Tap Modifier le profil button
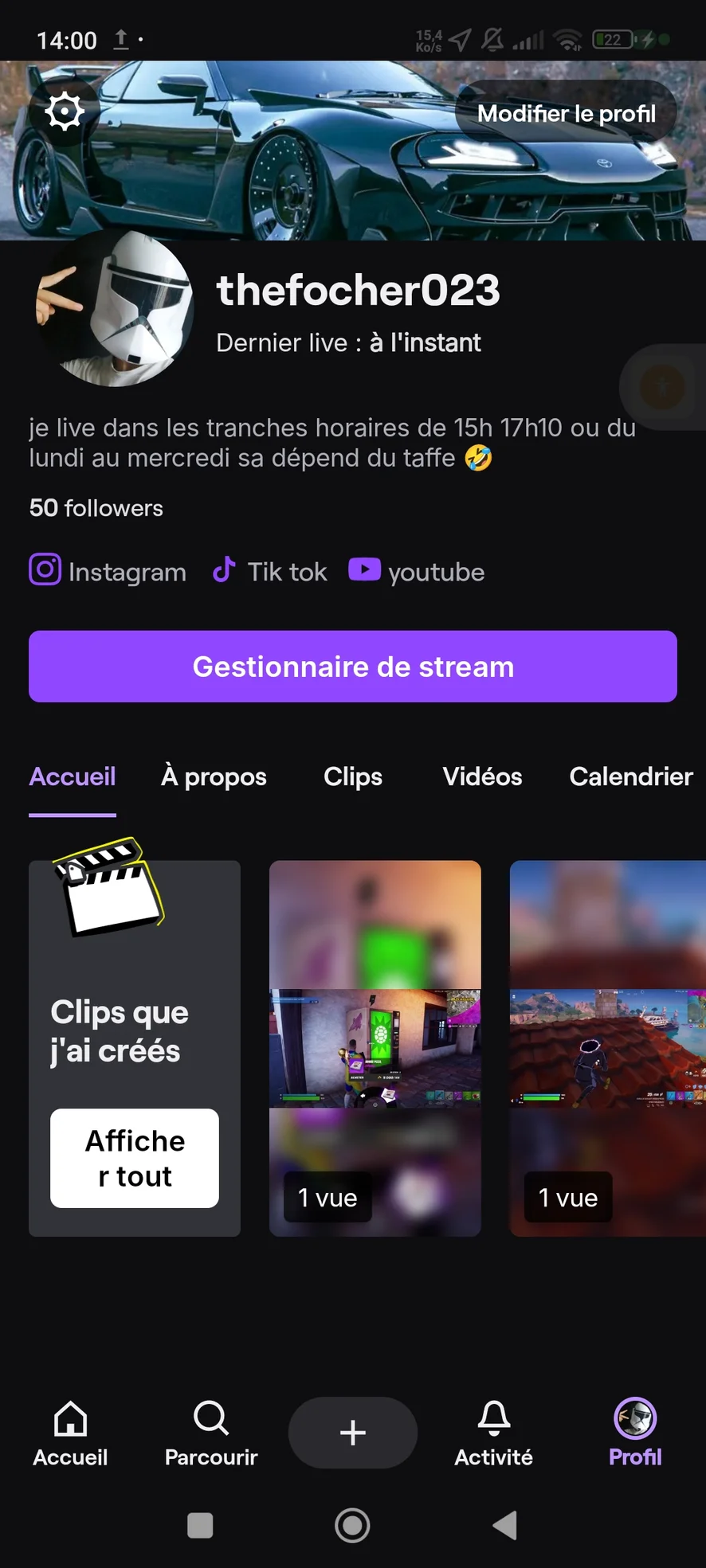 (x=566, y=113)
